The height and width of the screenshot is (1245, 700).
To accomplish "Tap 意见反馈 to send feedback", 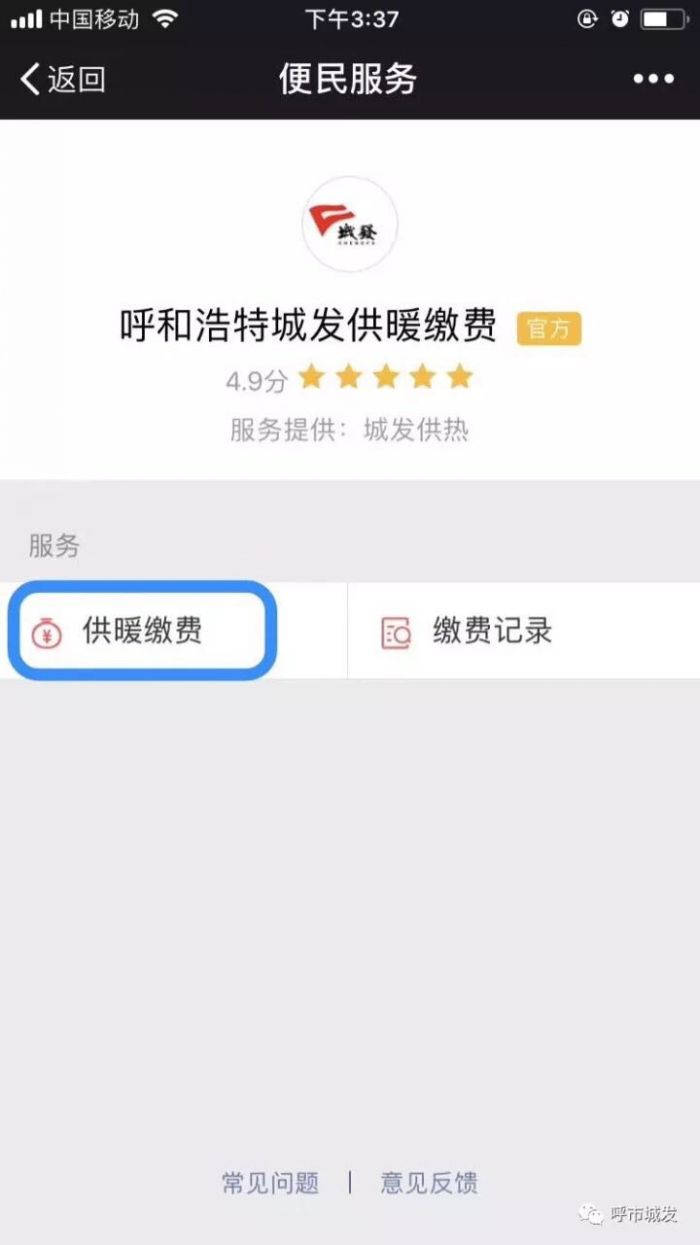I will [429, 1183].
